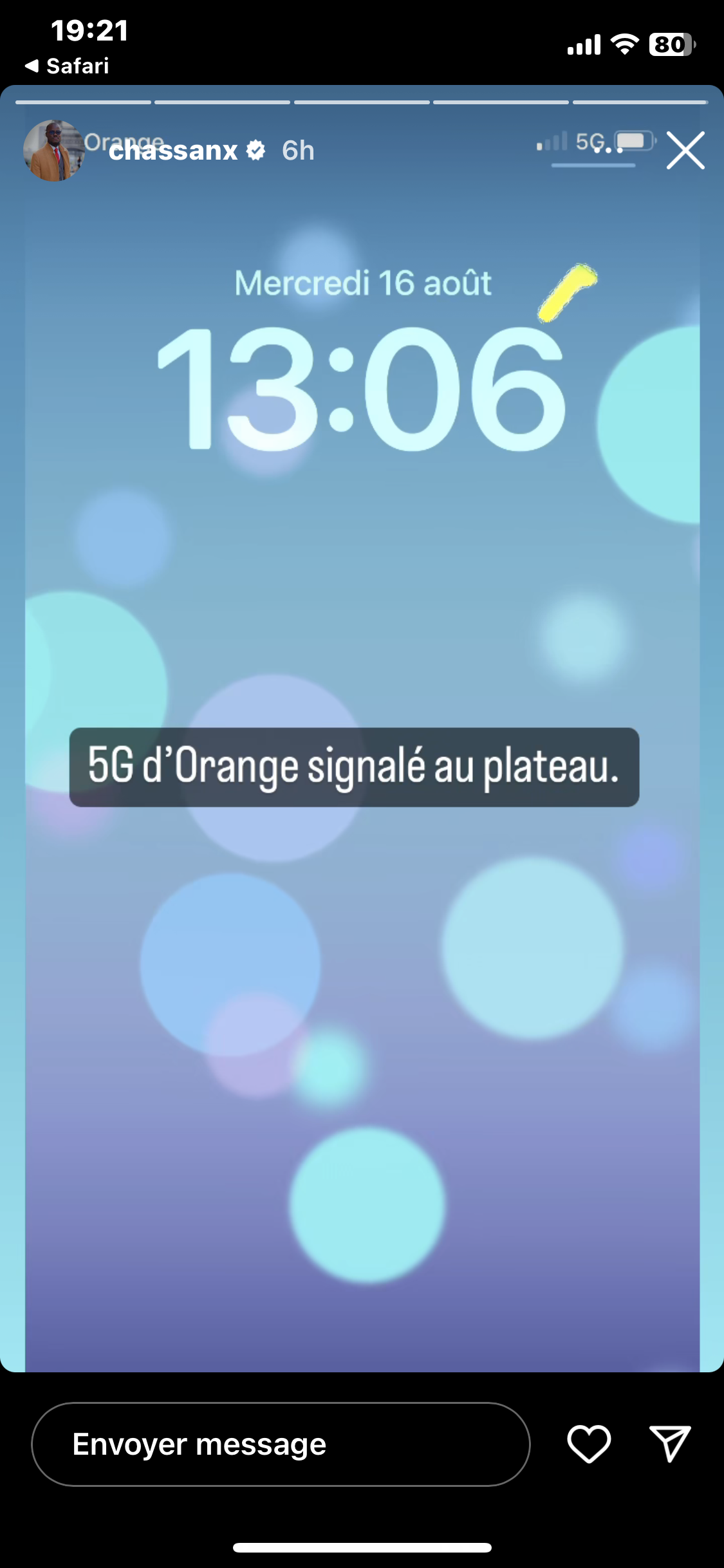Tap the chassanx username
This screenshot has width=724, height=1568.
tap(173, 151)
